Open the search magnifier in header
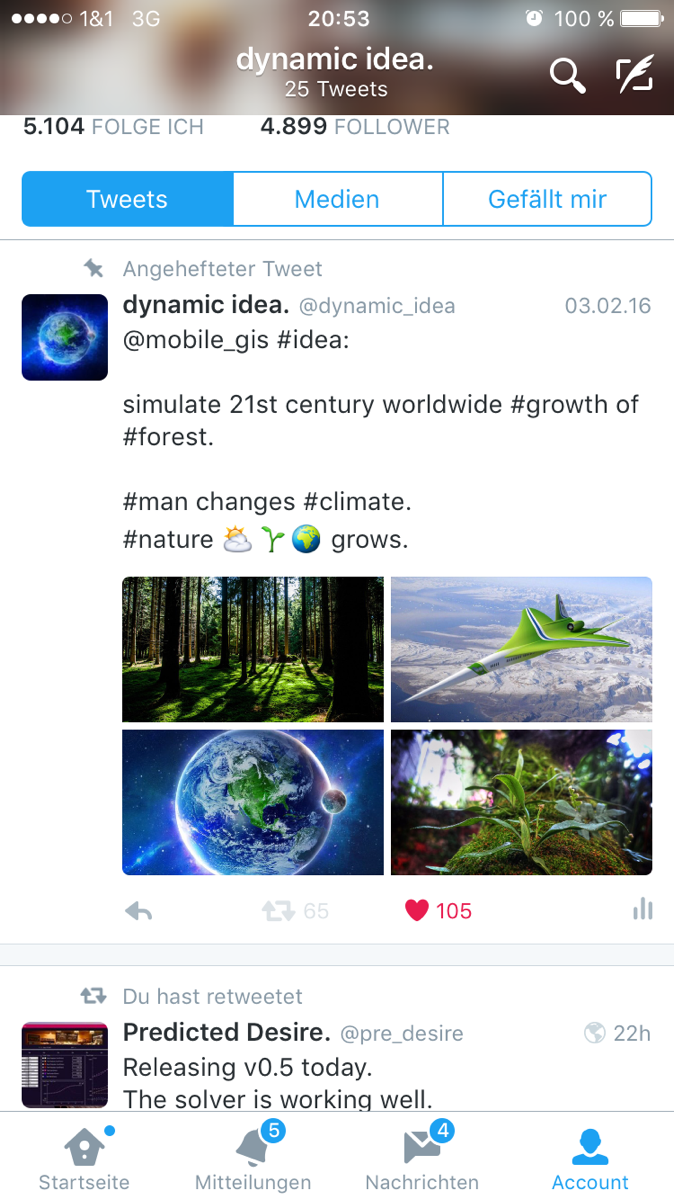Image resolution: width=674 pixels, height=1200 pixels. point(567,75)
